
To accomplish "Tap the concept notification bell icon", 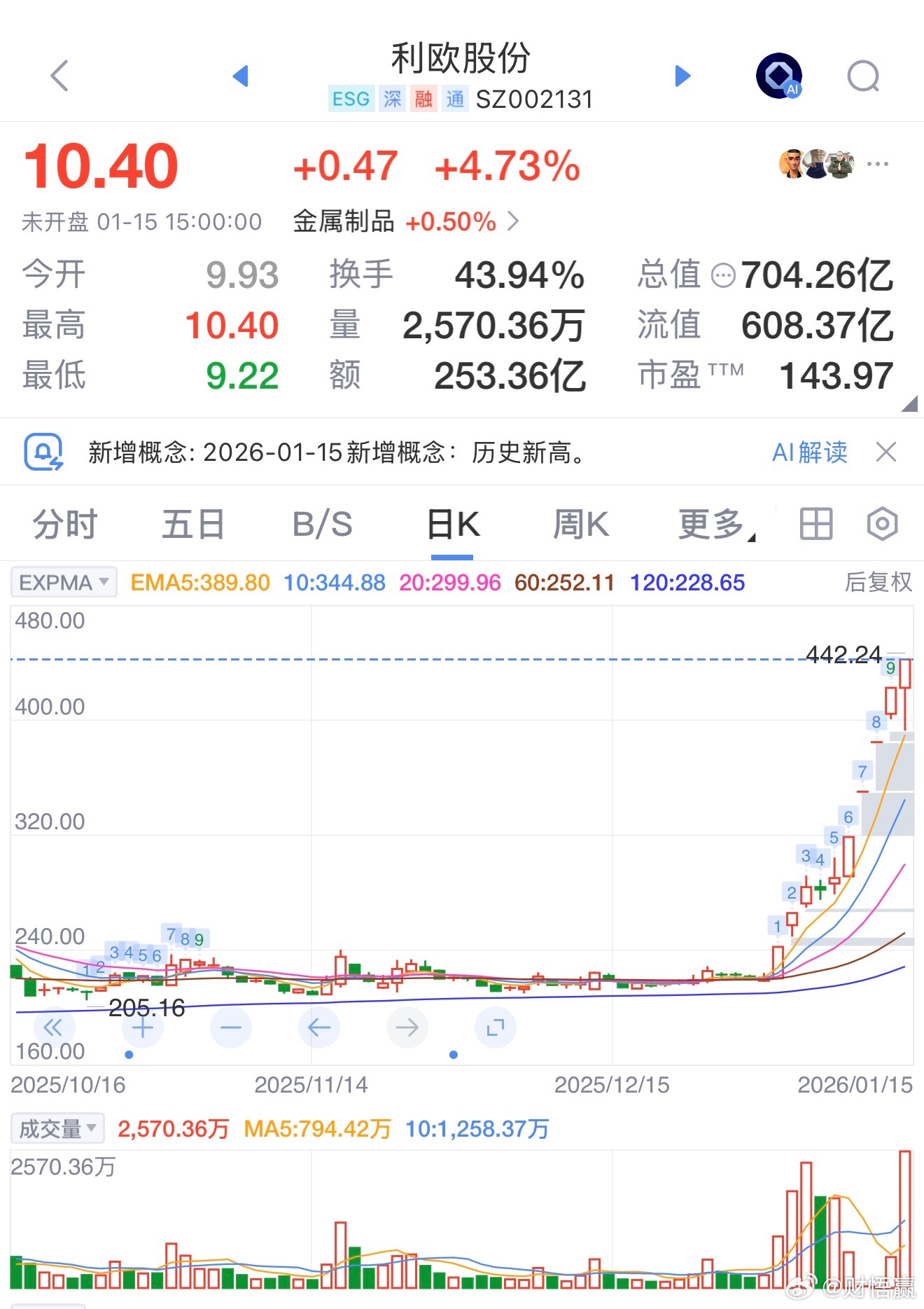I will pyautogui.click(x=44, y=452).
